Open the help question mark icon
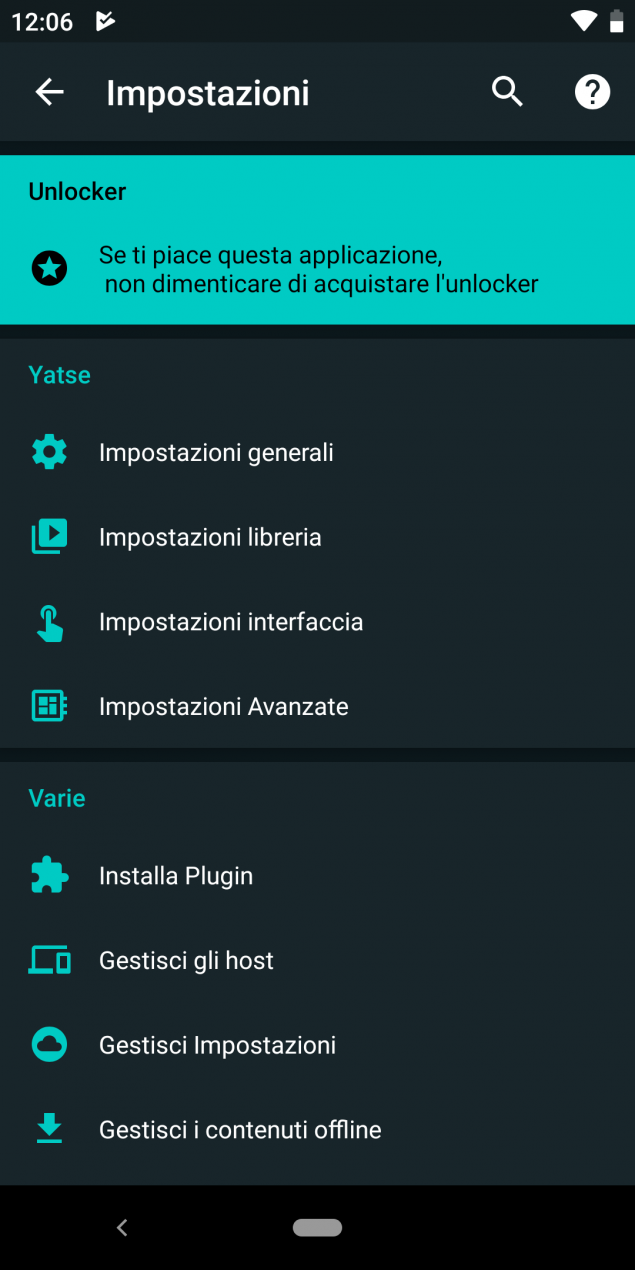 592,92
